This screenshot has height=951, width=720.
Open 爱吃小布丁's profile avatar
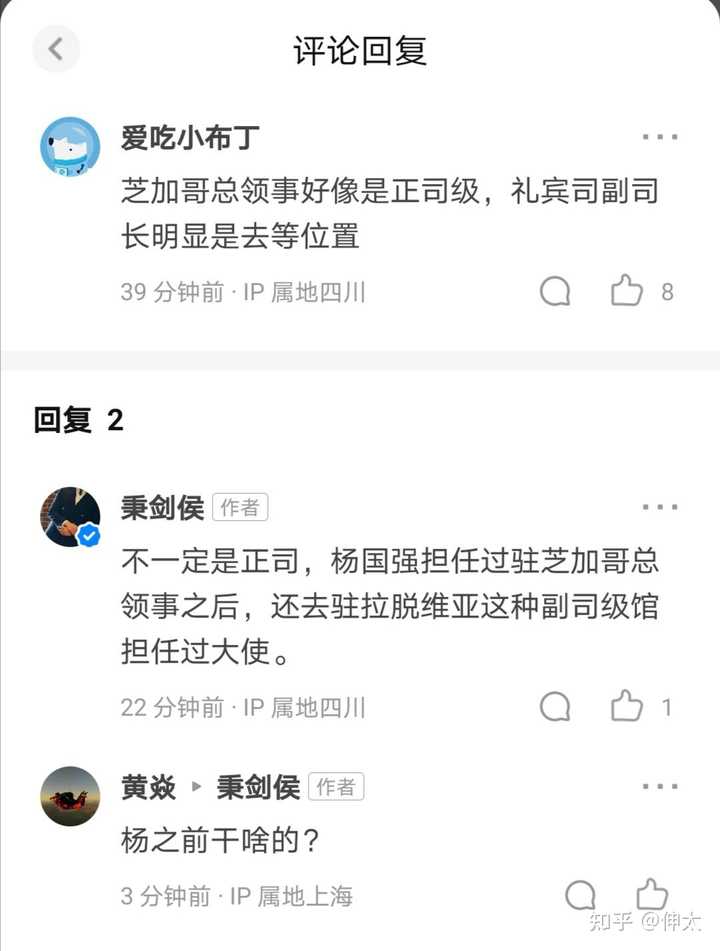tap(70, 147)
